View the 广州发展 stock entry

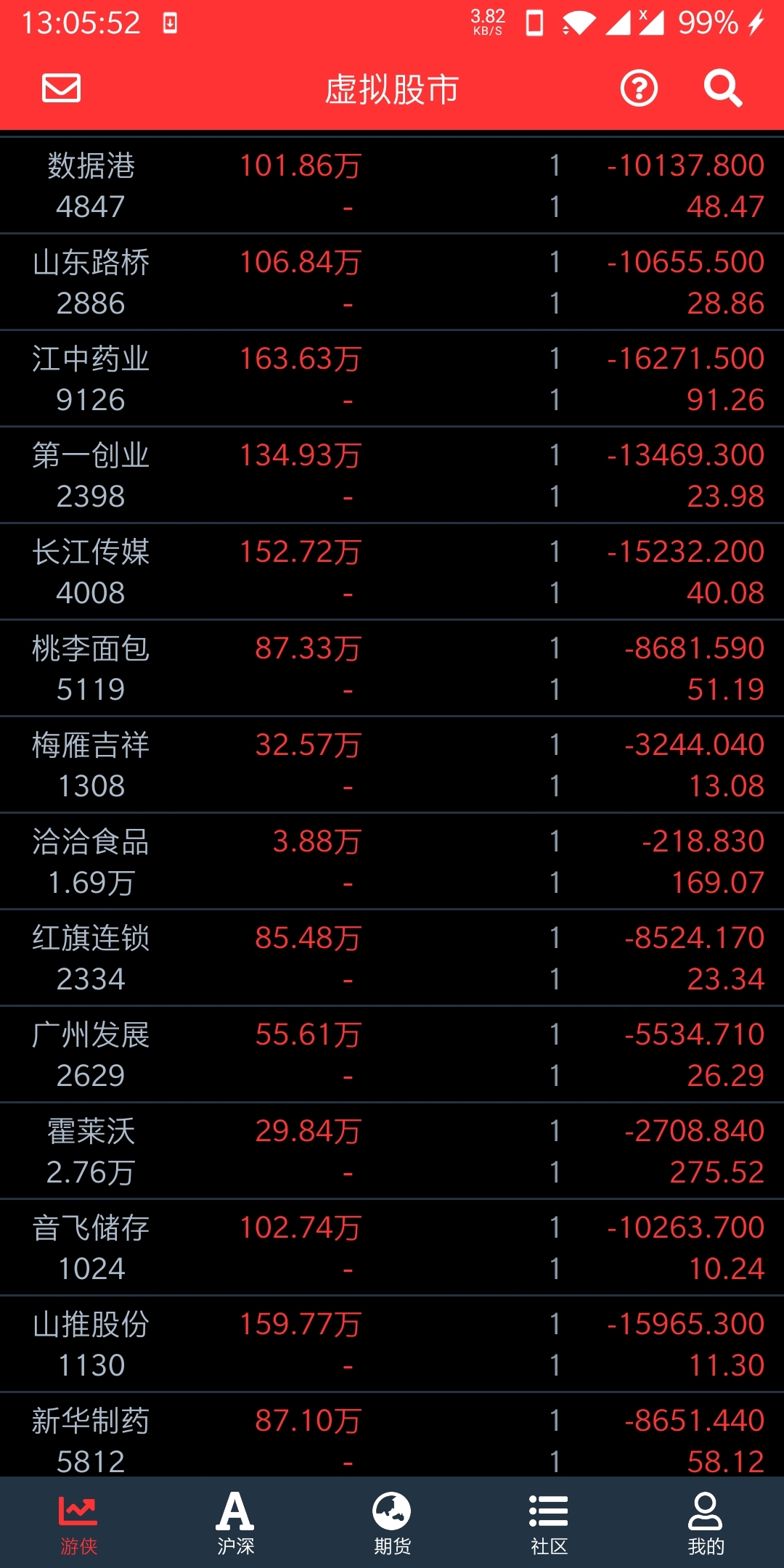pyautogui.click(x=392, y=1055)
